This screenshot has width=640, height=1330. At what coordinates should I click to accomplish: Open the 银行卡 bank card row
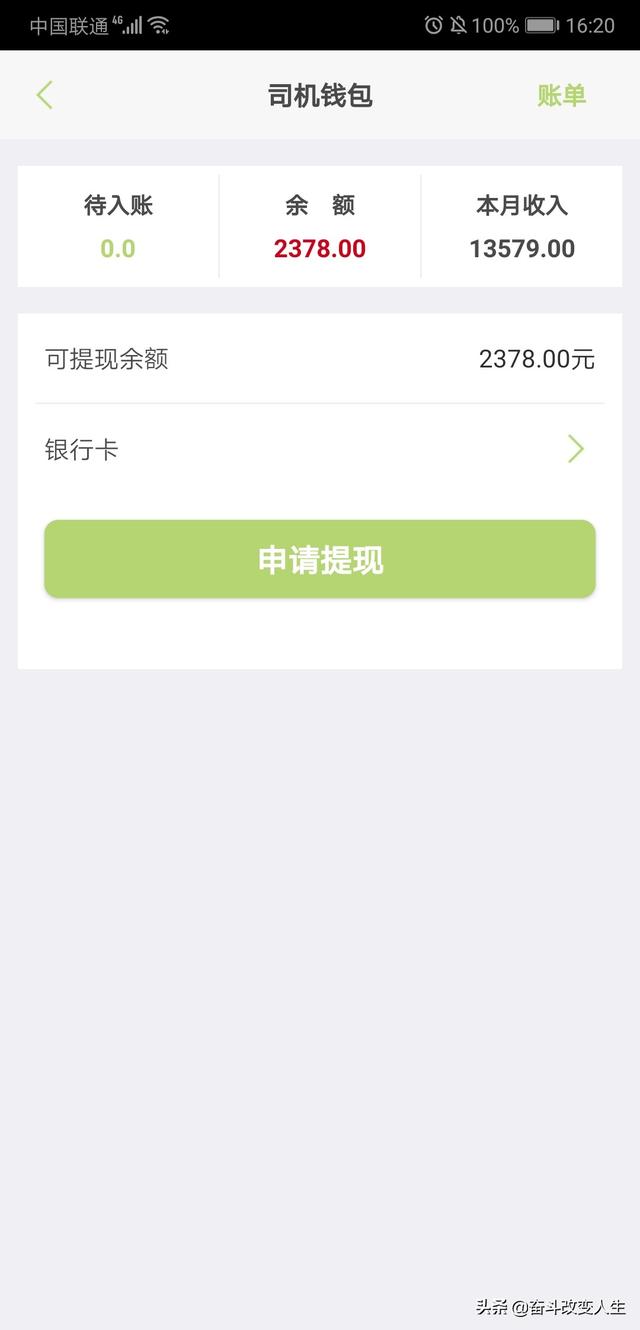(x=320, y=450)
